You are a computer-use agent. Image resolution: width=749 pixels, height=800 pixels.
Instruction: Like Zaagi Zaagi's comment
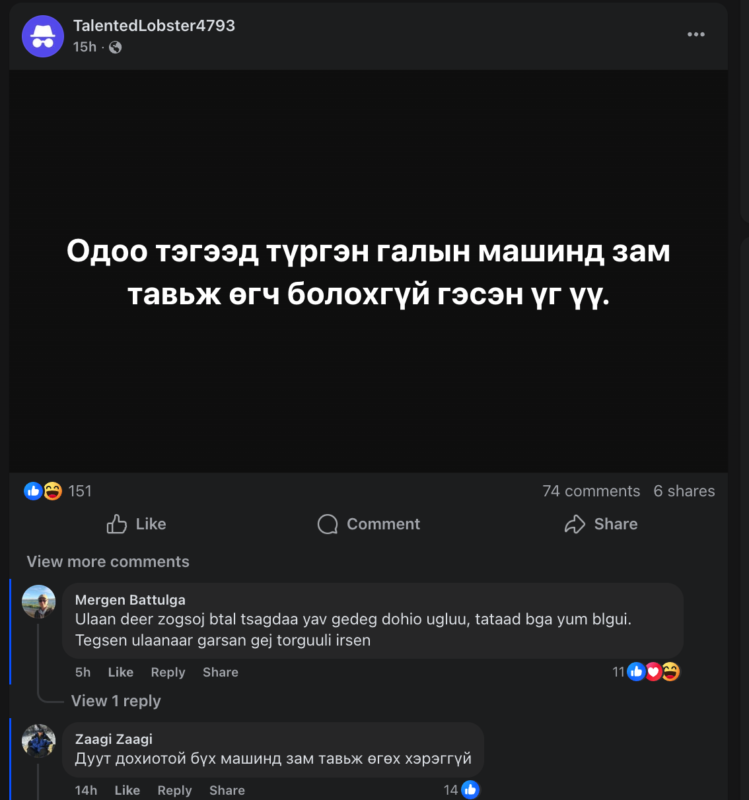127,790
